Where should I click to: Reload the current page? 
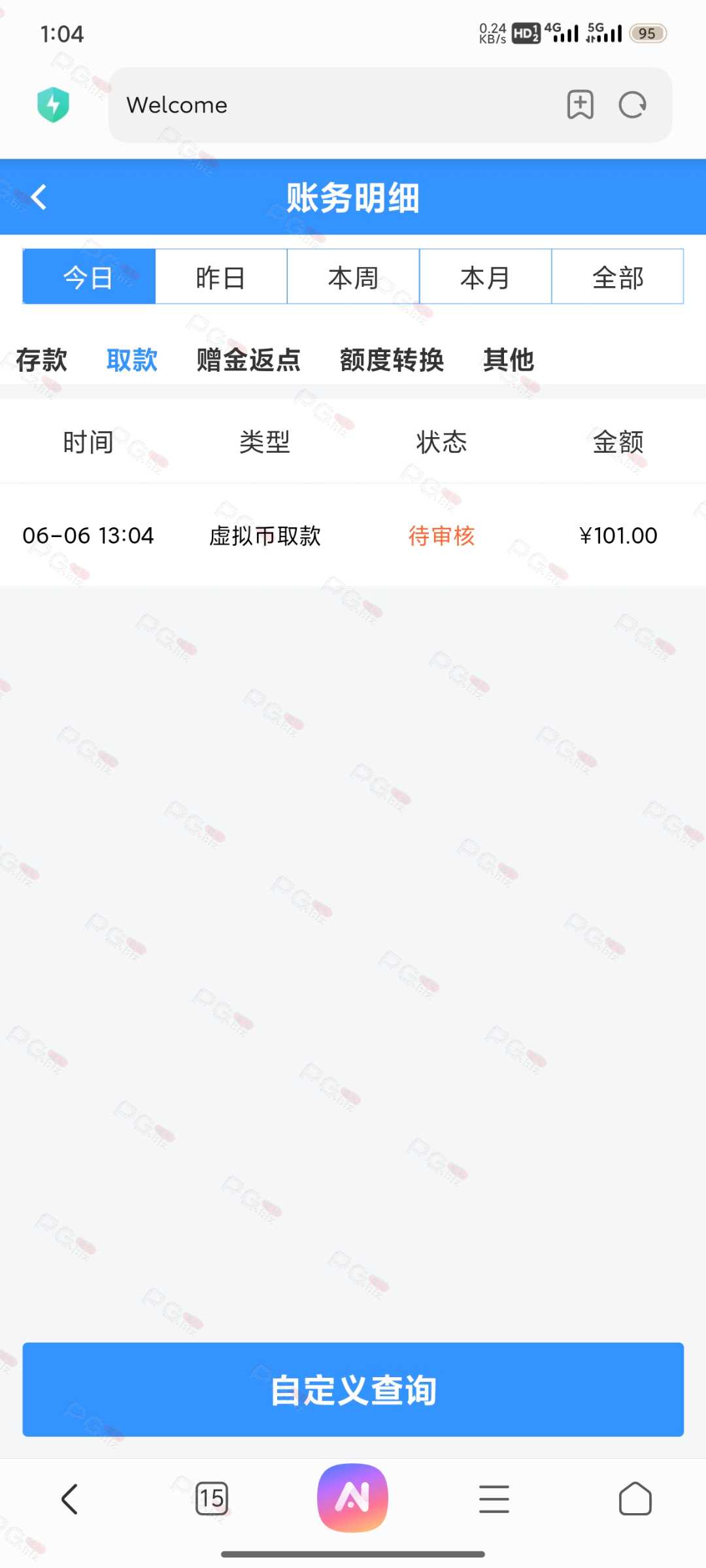point(632,105)
